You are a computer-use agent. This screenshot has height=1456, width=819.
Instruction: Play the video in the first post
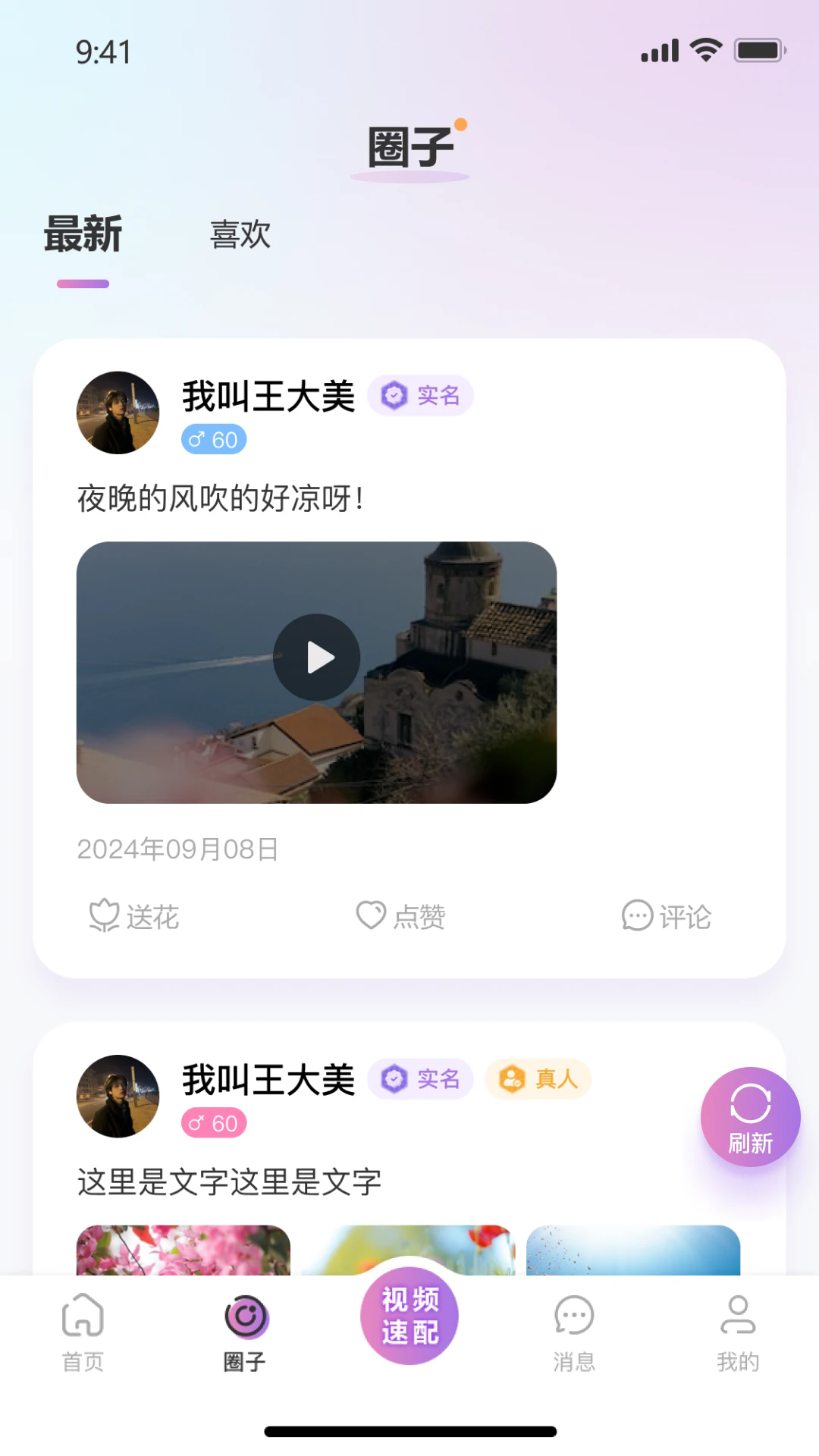tap(315, 656)
